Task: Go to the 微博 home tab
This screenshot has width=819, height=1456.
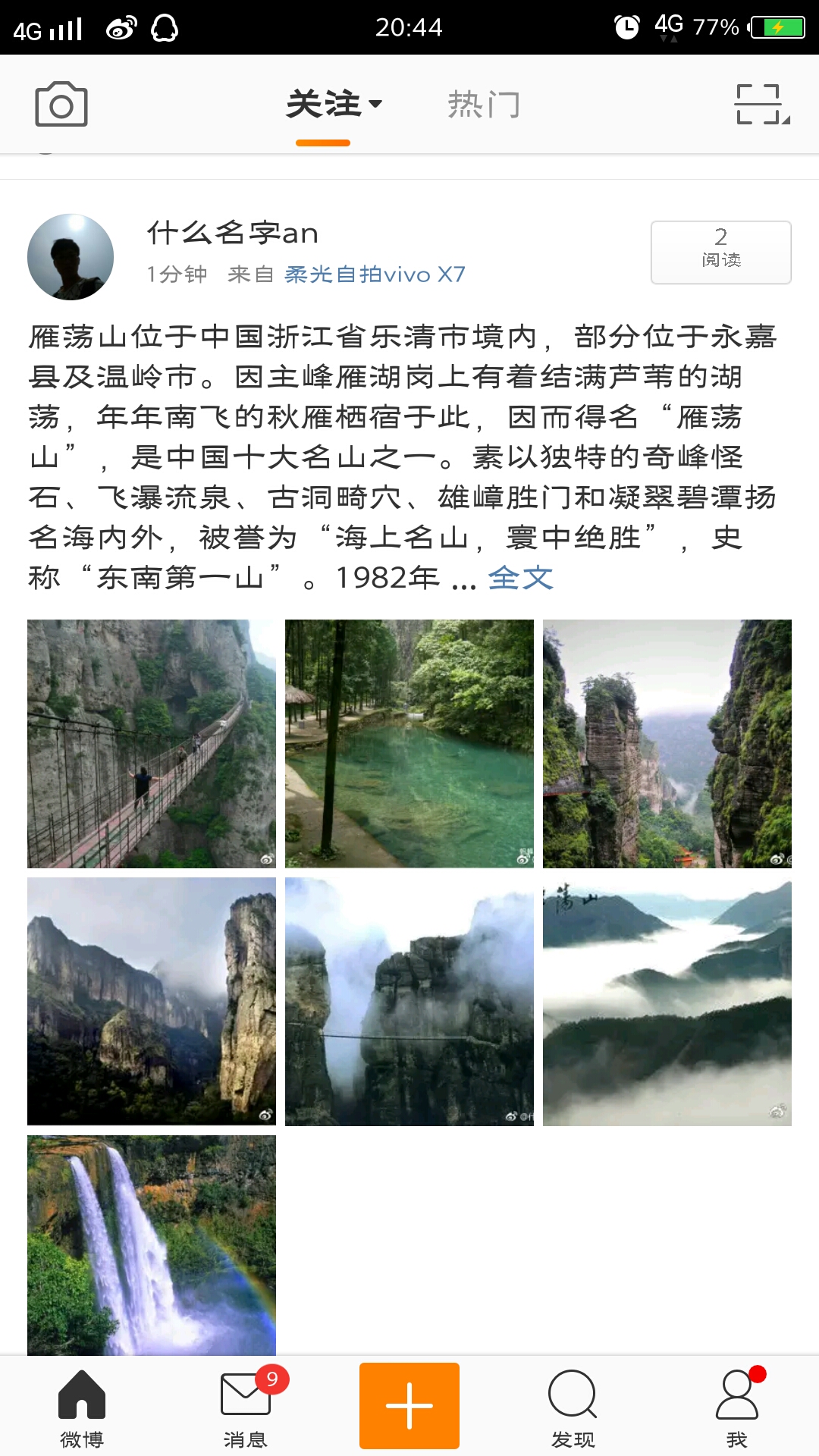Action: (82, 1407)
